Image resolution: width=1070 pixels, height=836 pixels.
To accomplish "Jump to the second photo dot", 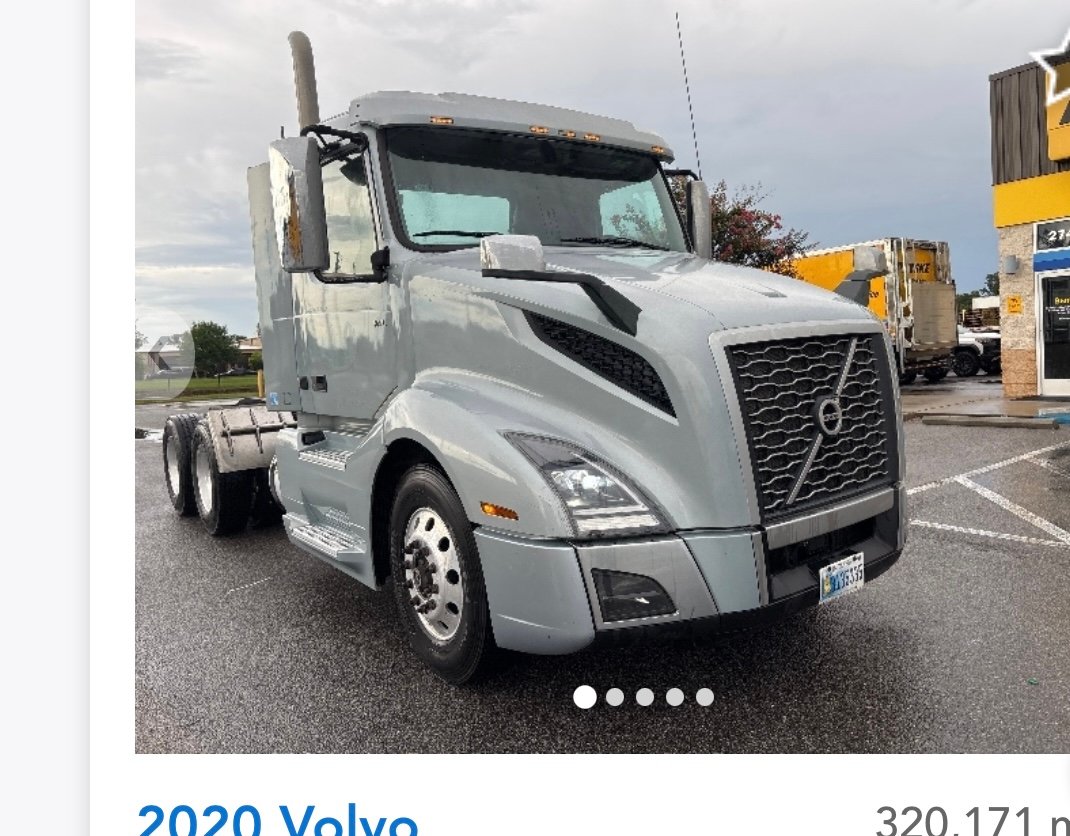I will [615, 697].
